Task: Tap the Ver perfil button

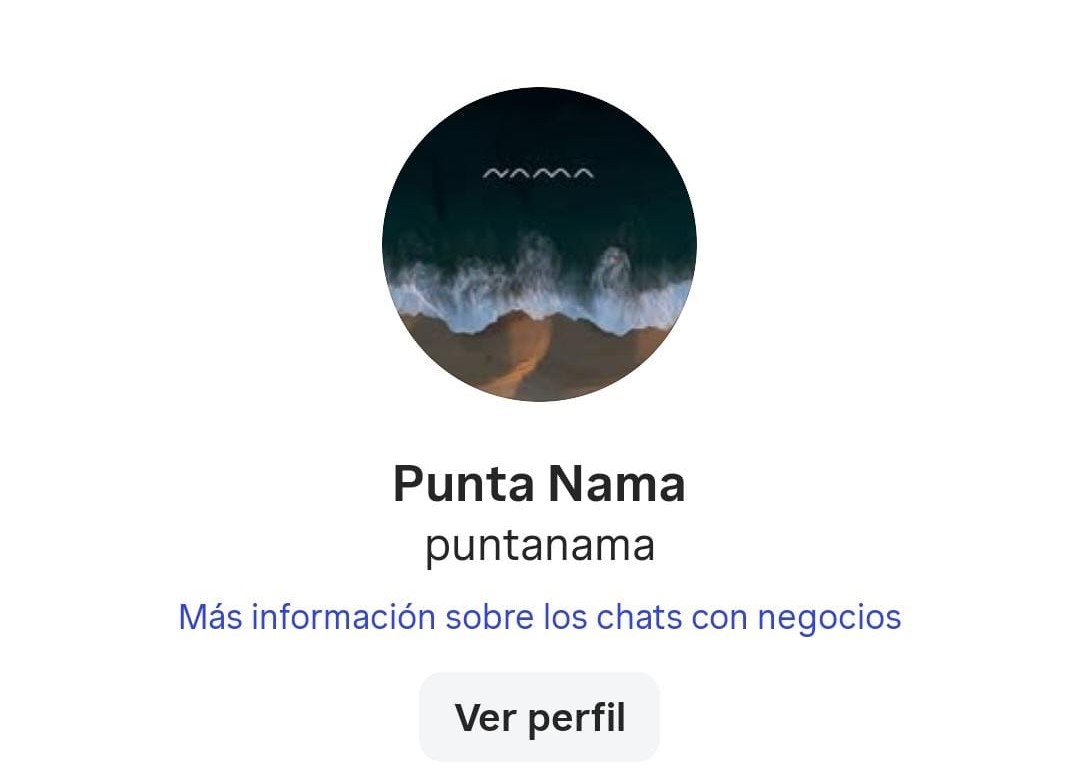Action: tap(539, 717)
